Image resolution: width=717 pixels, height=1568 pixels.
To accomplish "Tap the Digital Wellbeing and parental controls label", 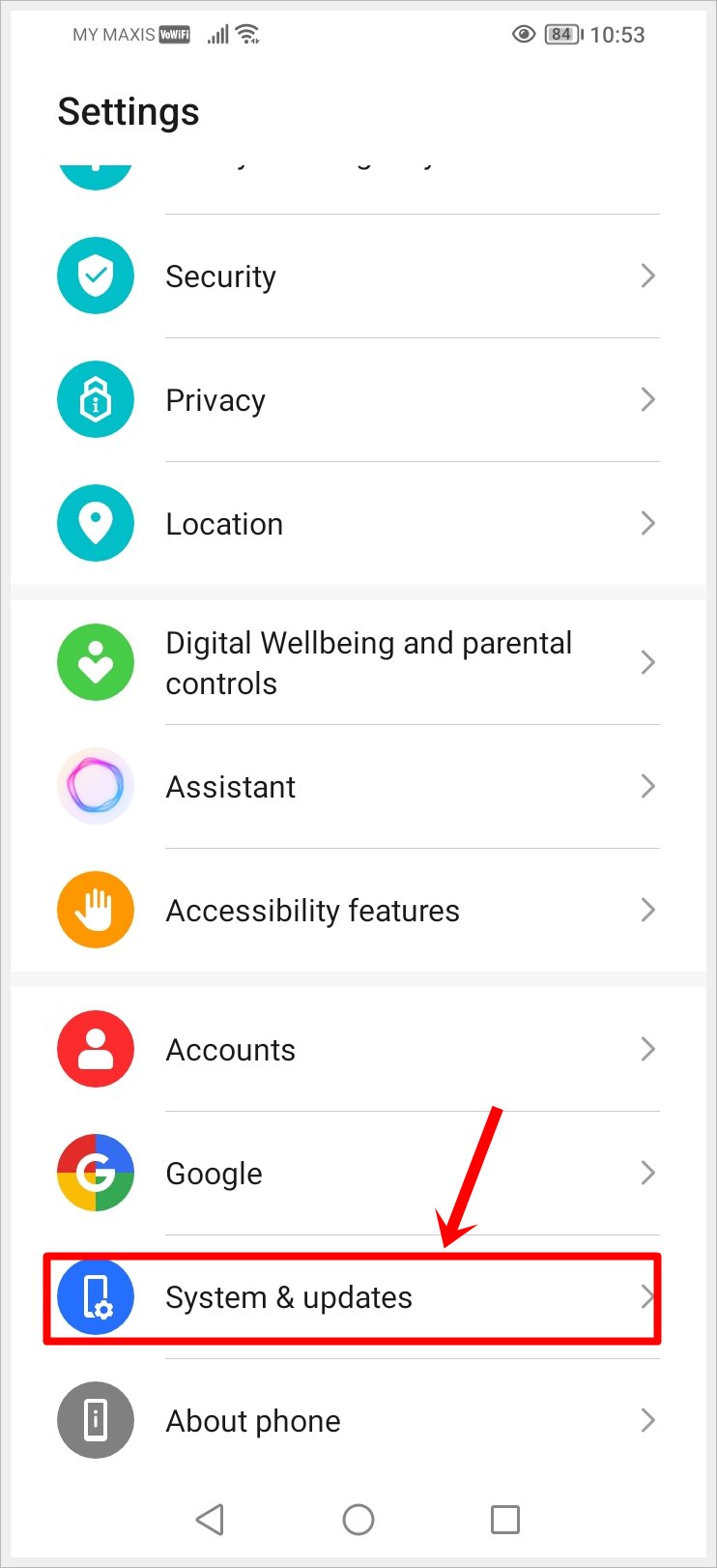I will pyautogui.click(x=369, y=662).
